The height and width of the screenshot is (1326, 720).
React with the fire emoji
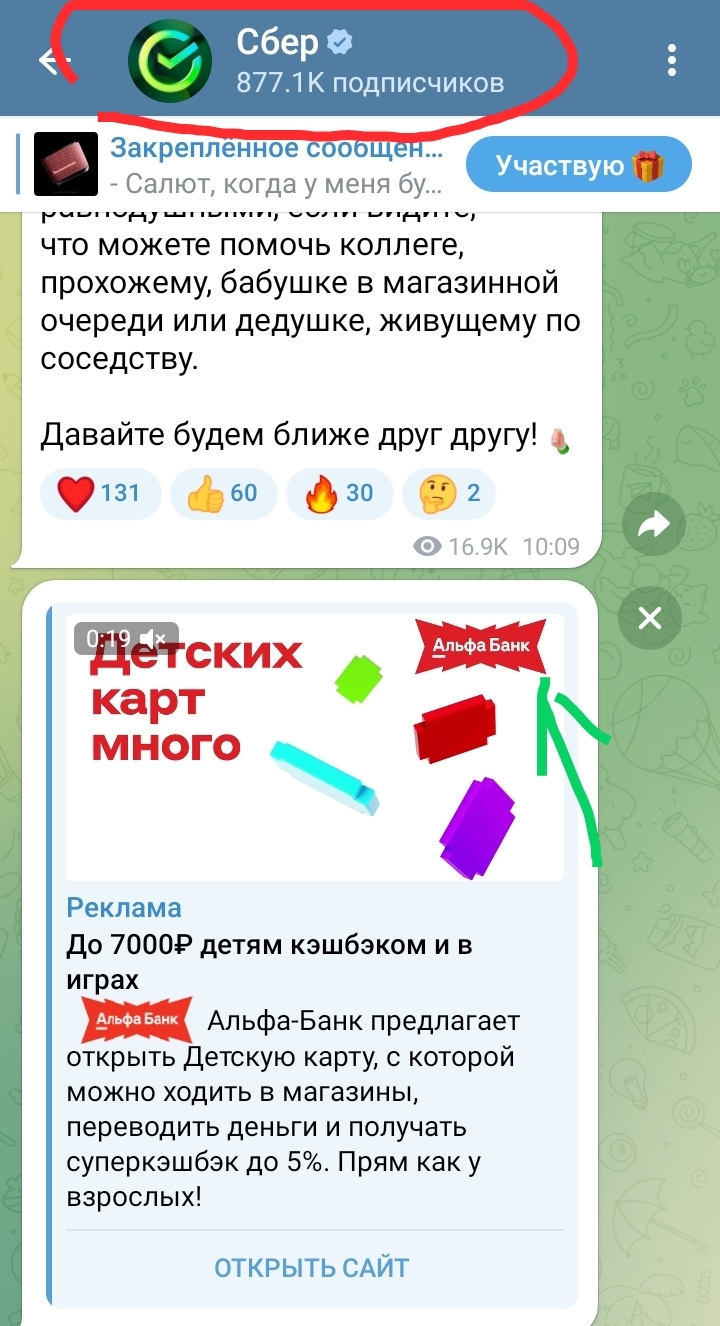[340, 493]
